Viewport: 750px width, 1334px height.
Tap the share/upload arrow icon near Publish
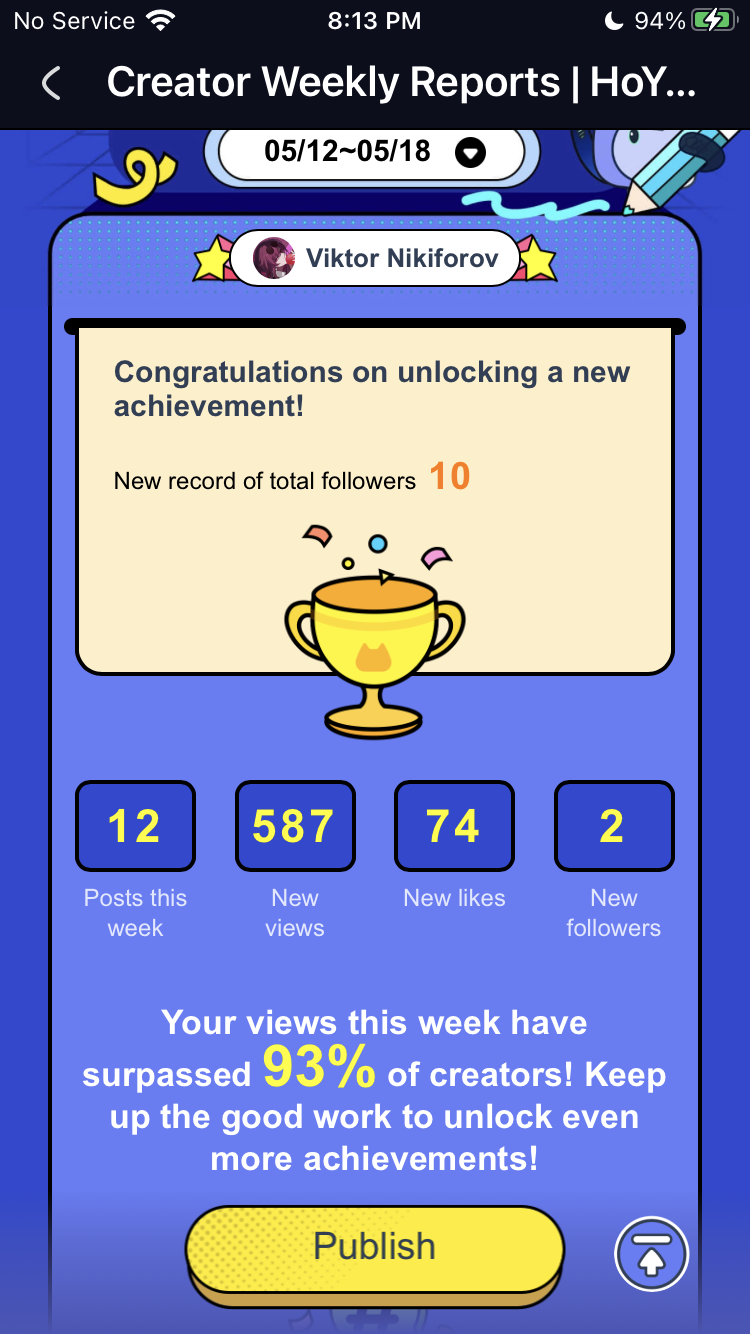tap(651, 1255)
